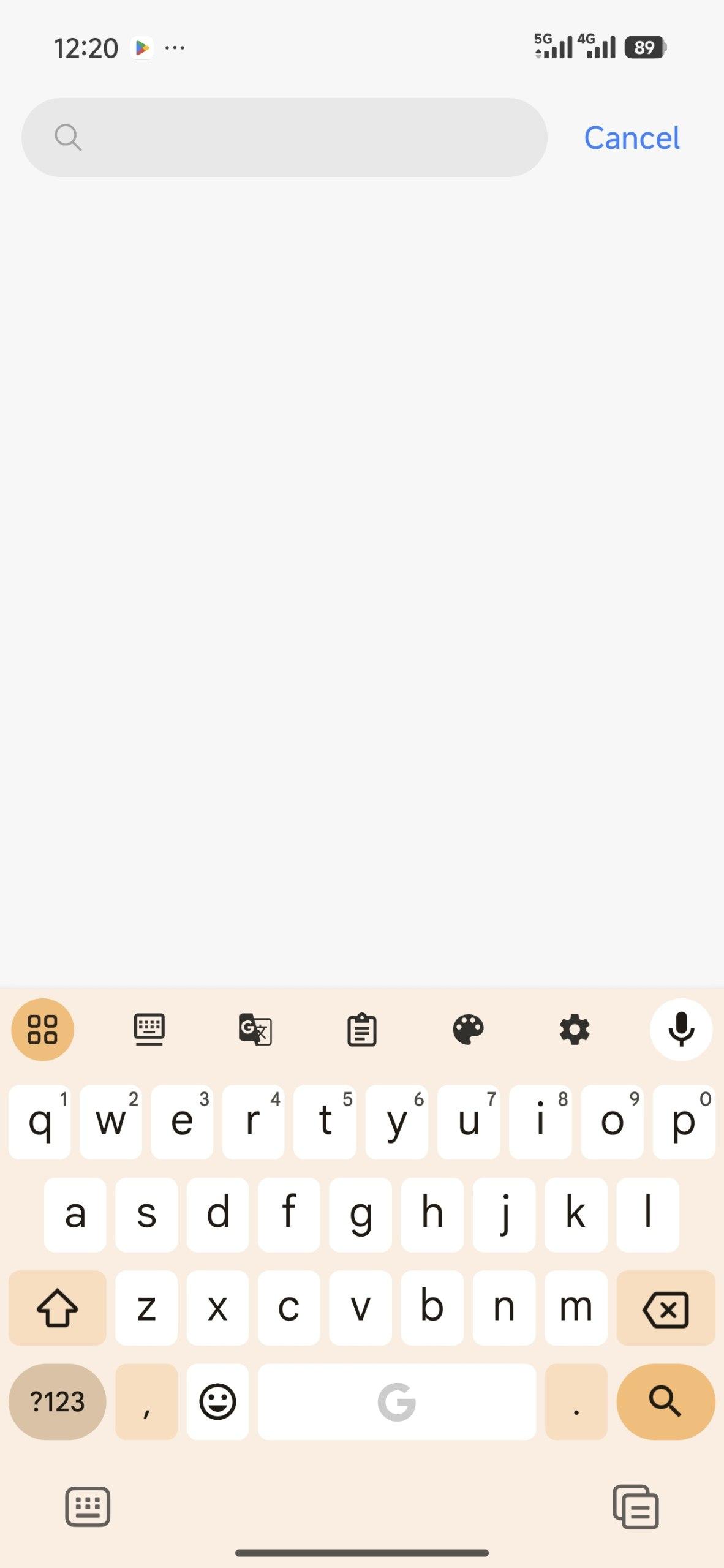
Task: Tap the shift key
Action: coord(57,1308)
